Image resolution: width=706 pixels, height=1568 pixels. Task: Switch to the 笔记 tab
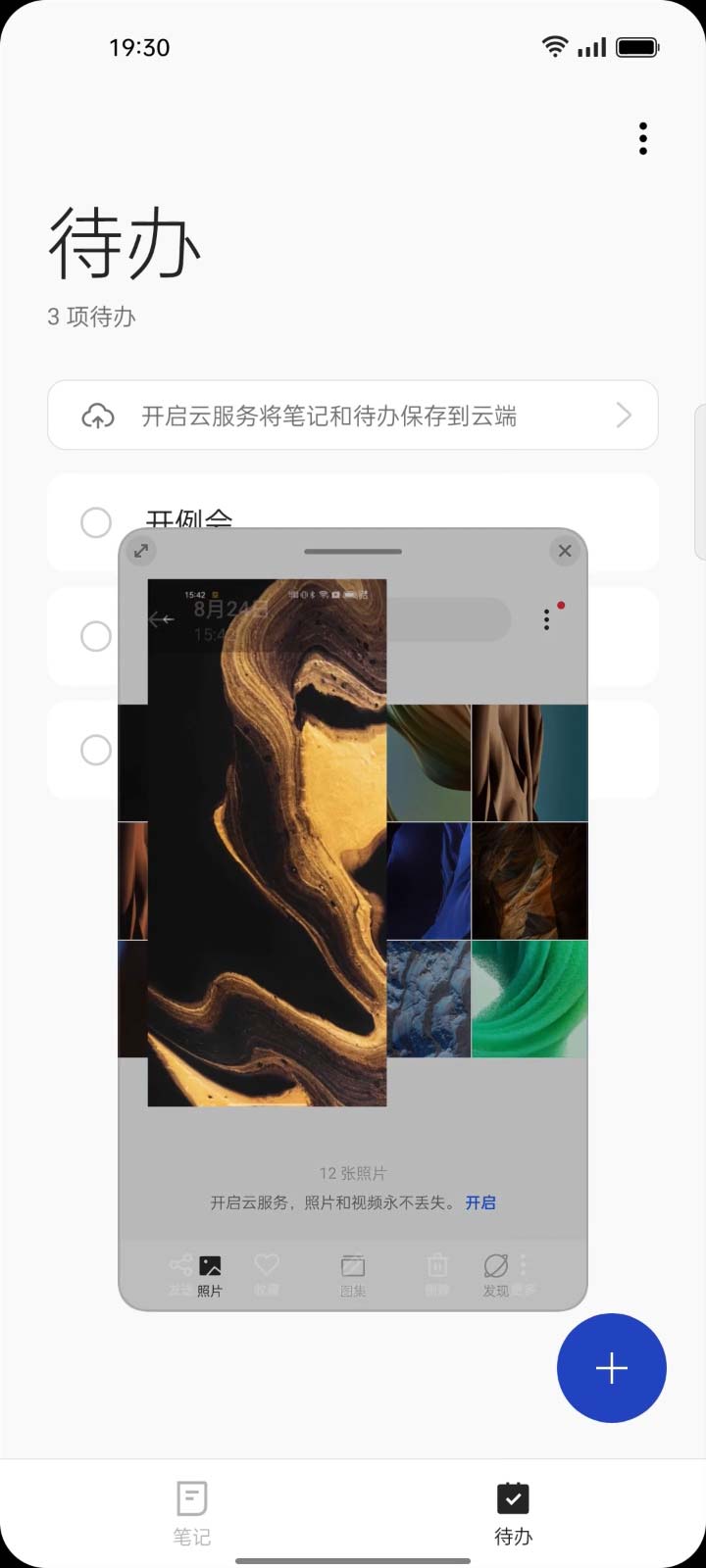coord(192,1512)
